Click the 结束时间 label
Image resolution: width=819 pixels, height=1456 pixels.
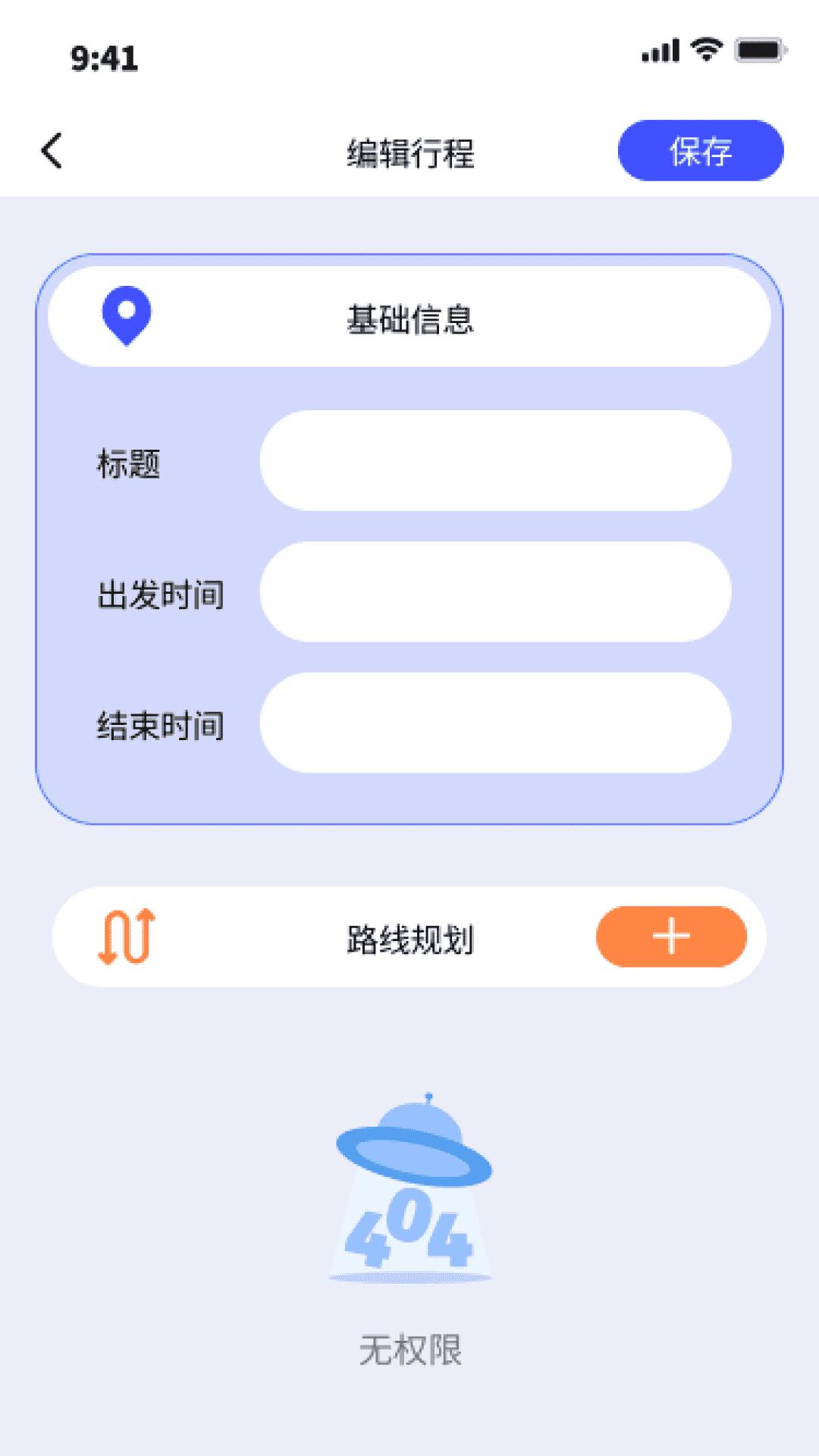[x=159, y=726]
